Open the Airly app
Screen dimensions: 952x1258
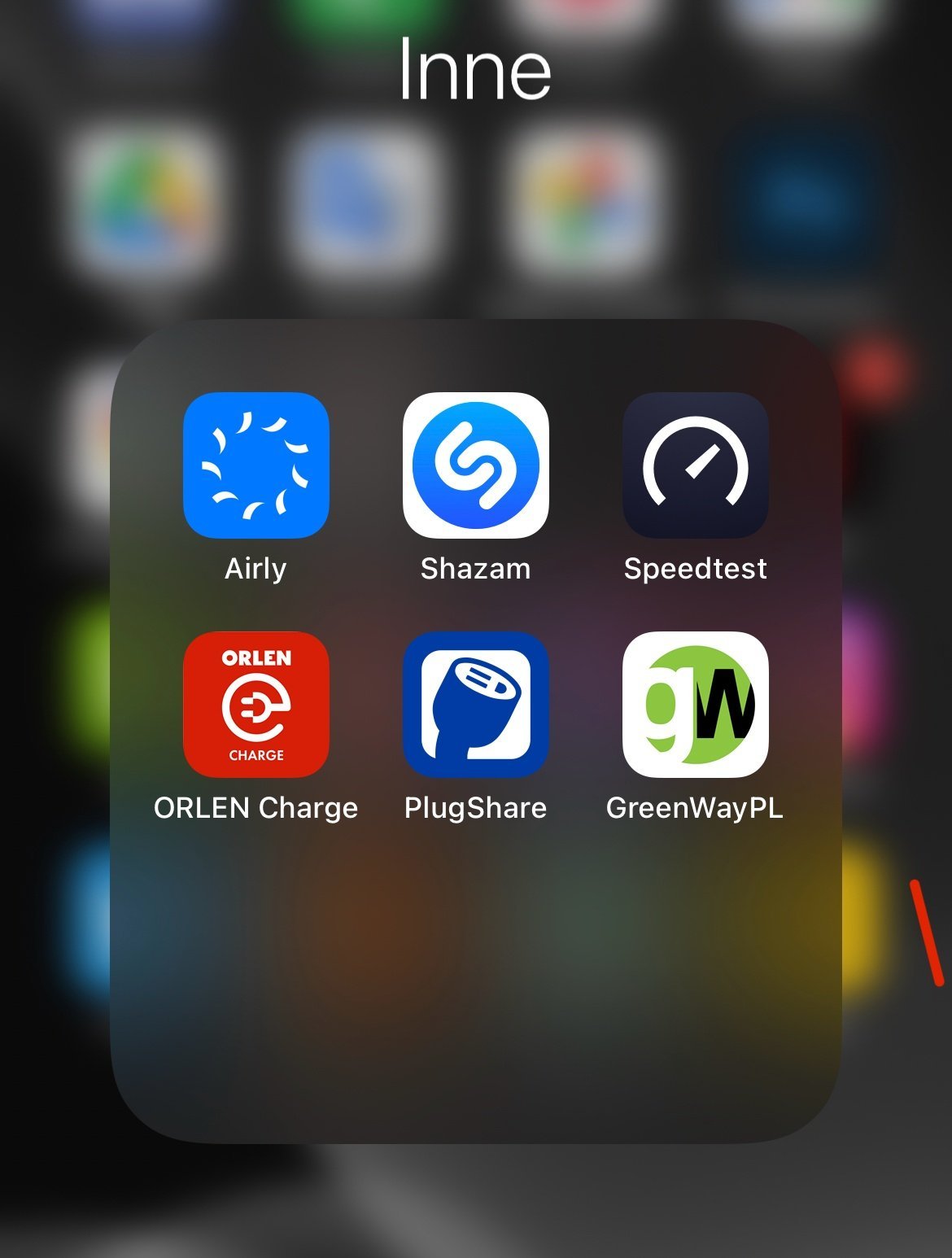(255, 465)
